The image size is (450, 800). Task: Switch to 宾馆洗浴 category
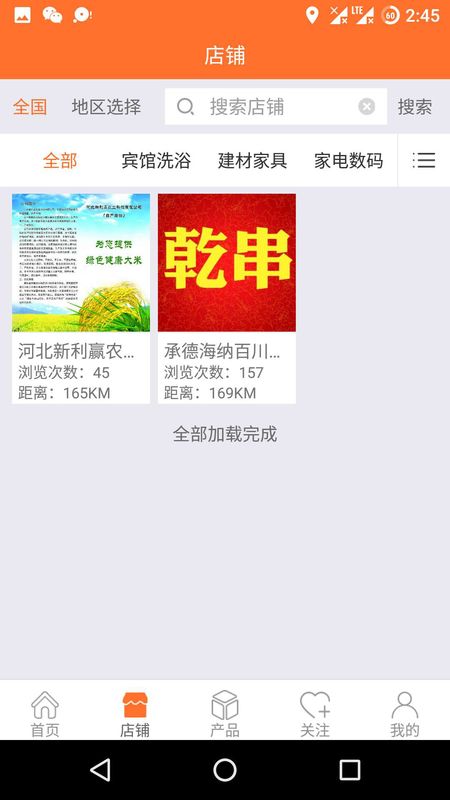[x=156, y=161]
